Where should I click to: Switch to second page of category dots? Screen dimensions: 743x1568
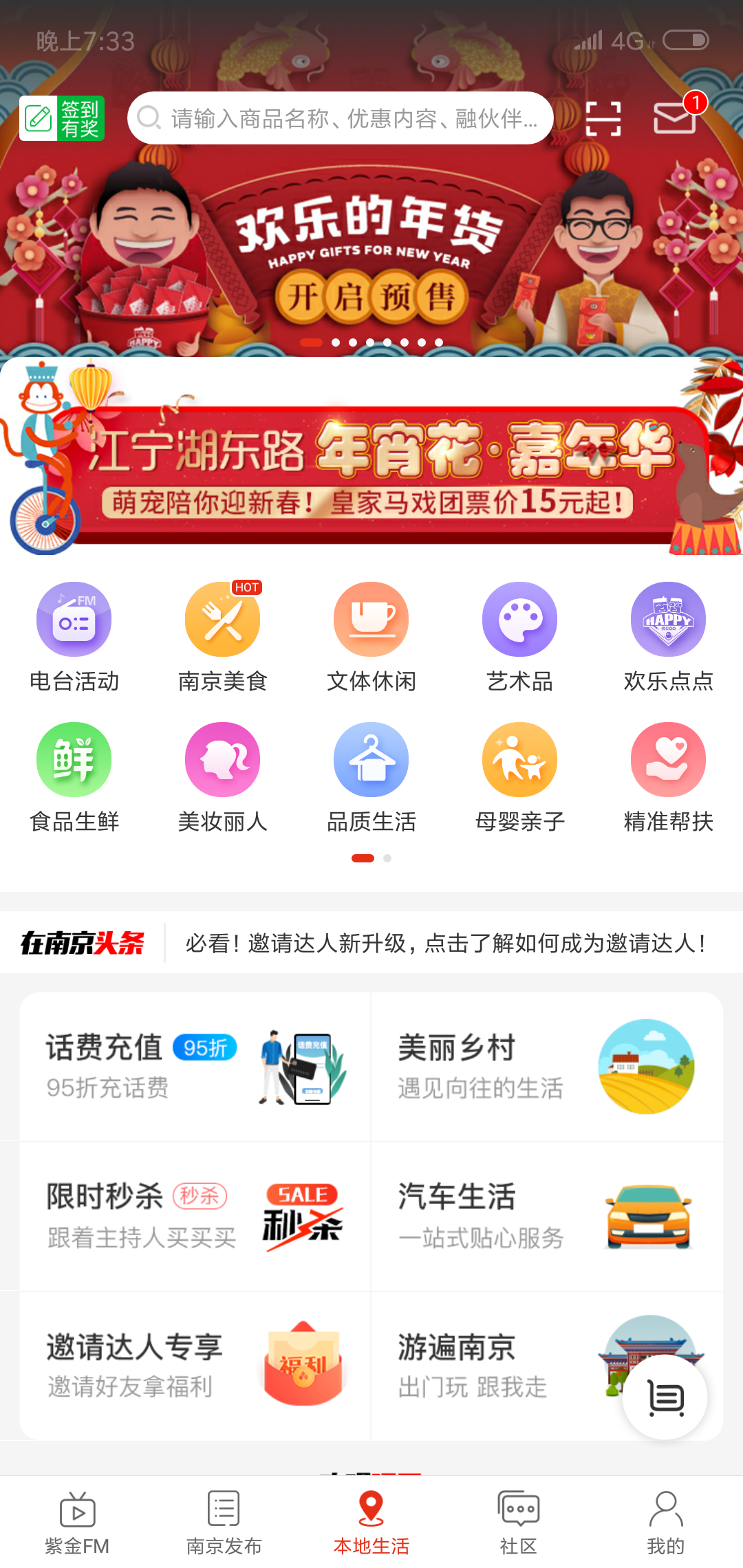point(387,858)
